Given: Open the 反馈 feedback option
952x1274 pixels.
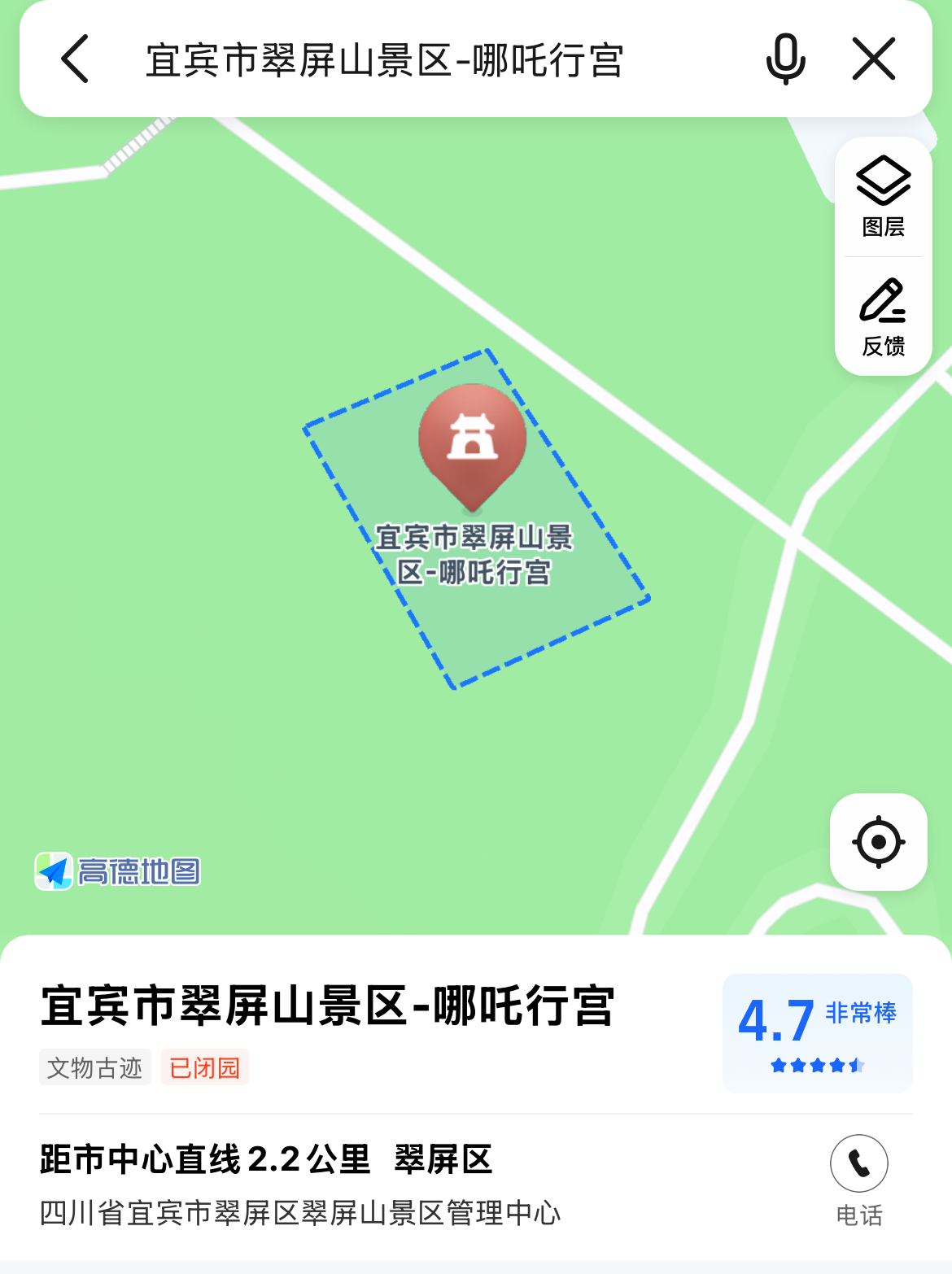Looking at the screenshot, I should click(883, 317).
